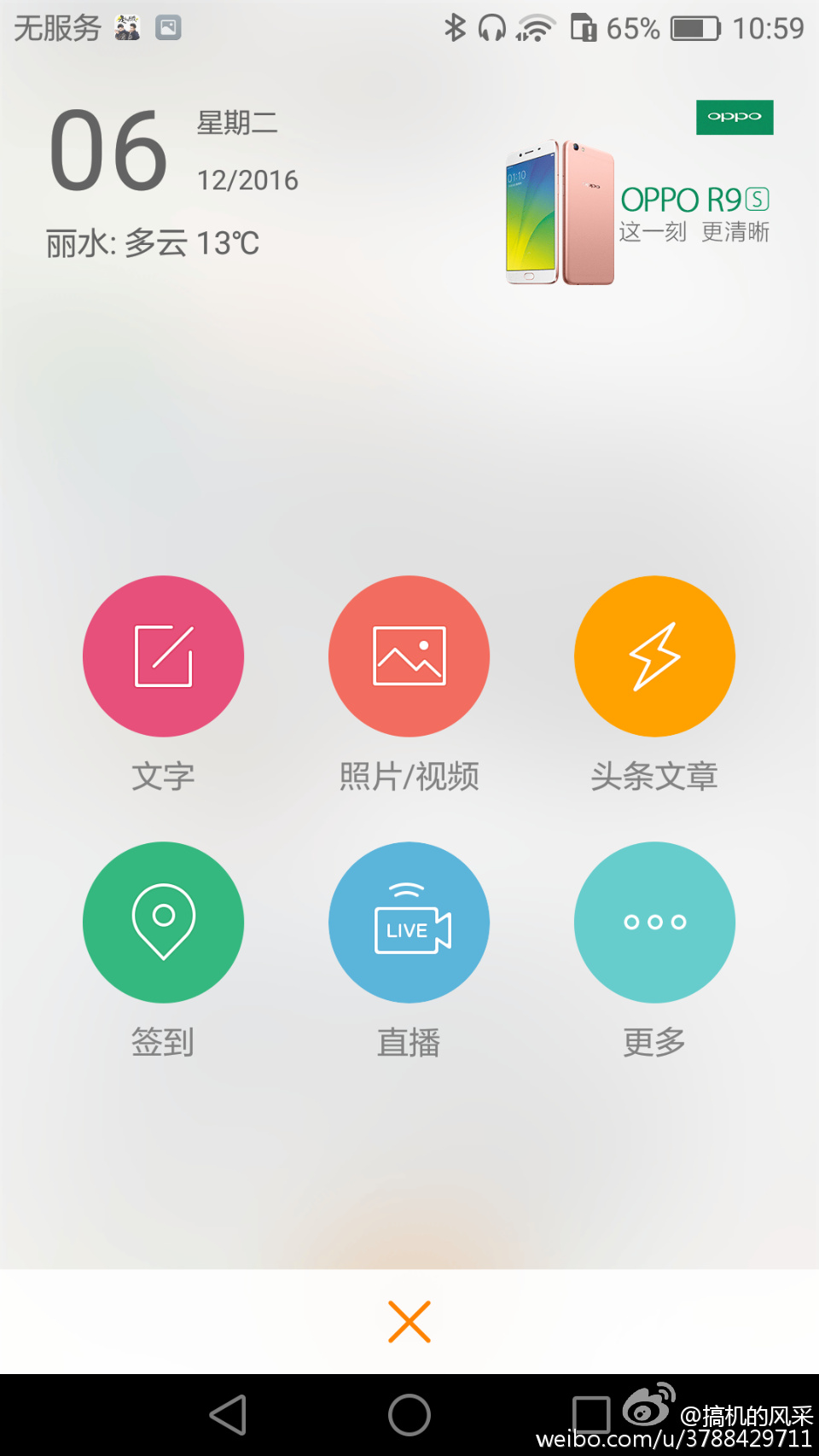Tap the 丽水 weather showing 多云 13°C
This screenshot has height=1456, width=819.
[154, 243]
